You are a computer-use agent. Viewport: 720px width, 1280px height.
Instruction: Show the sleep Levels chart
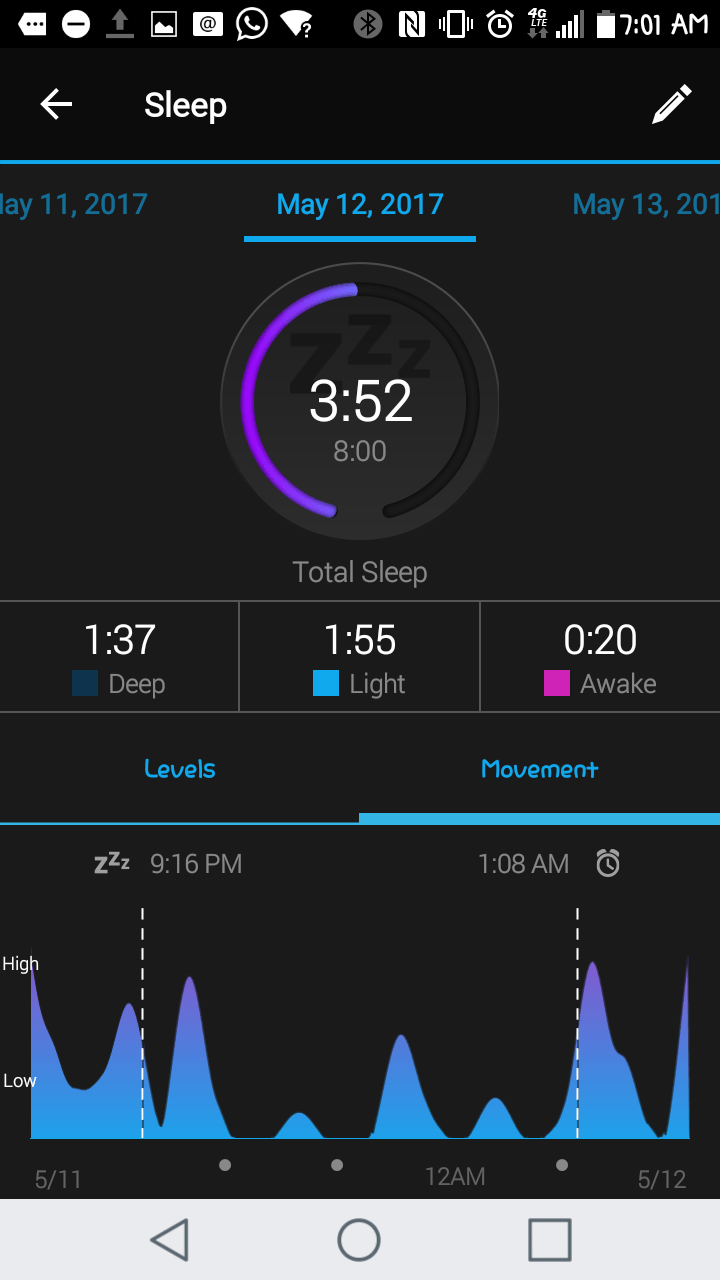point(180,769)
